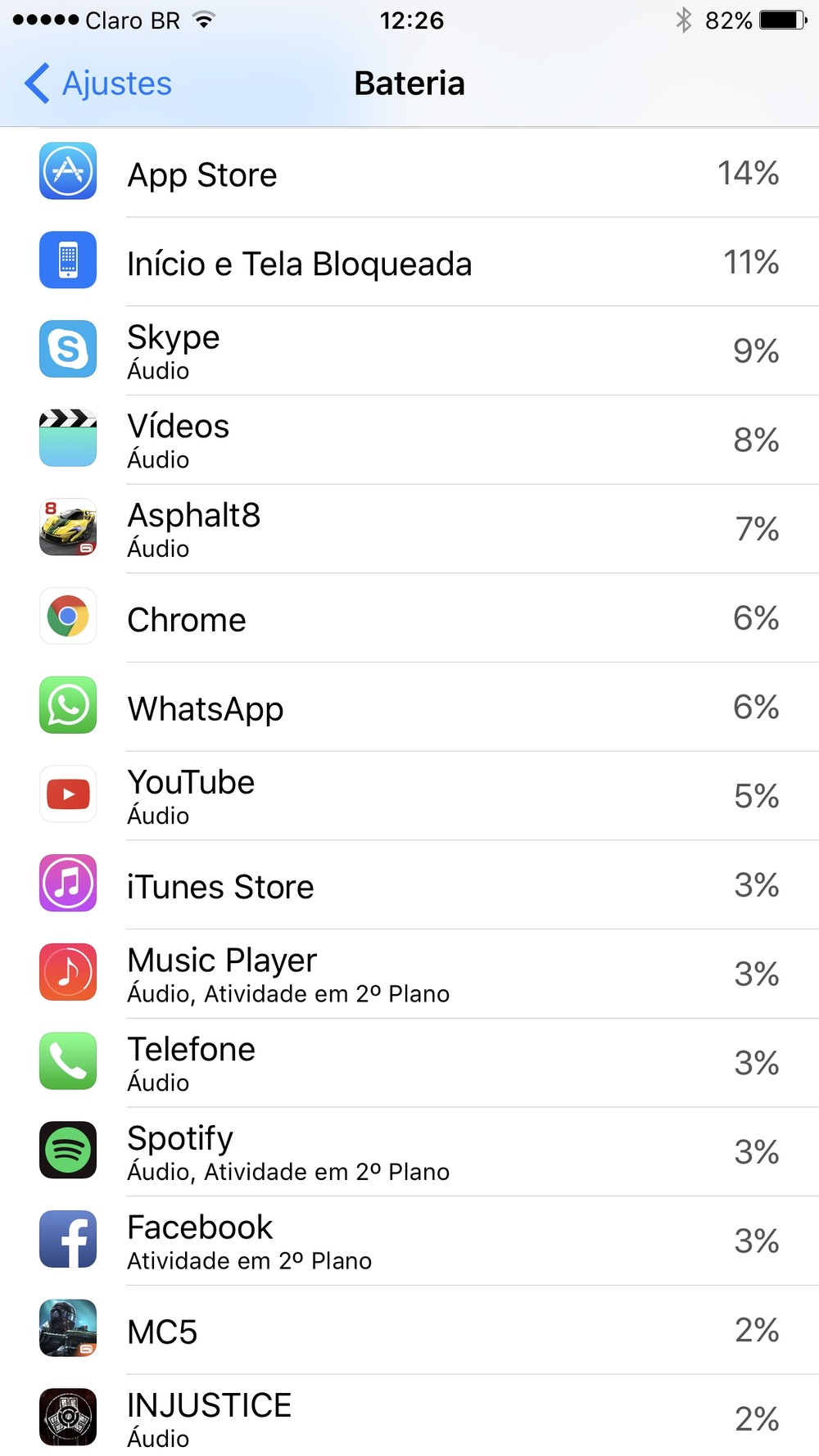This screenshot has width=819, height=1456.
Task: Select the MC5 row
Action: coord(409,1331)
